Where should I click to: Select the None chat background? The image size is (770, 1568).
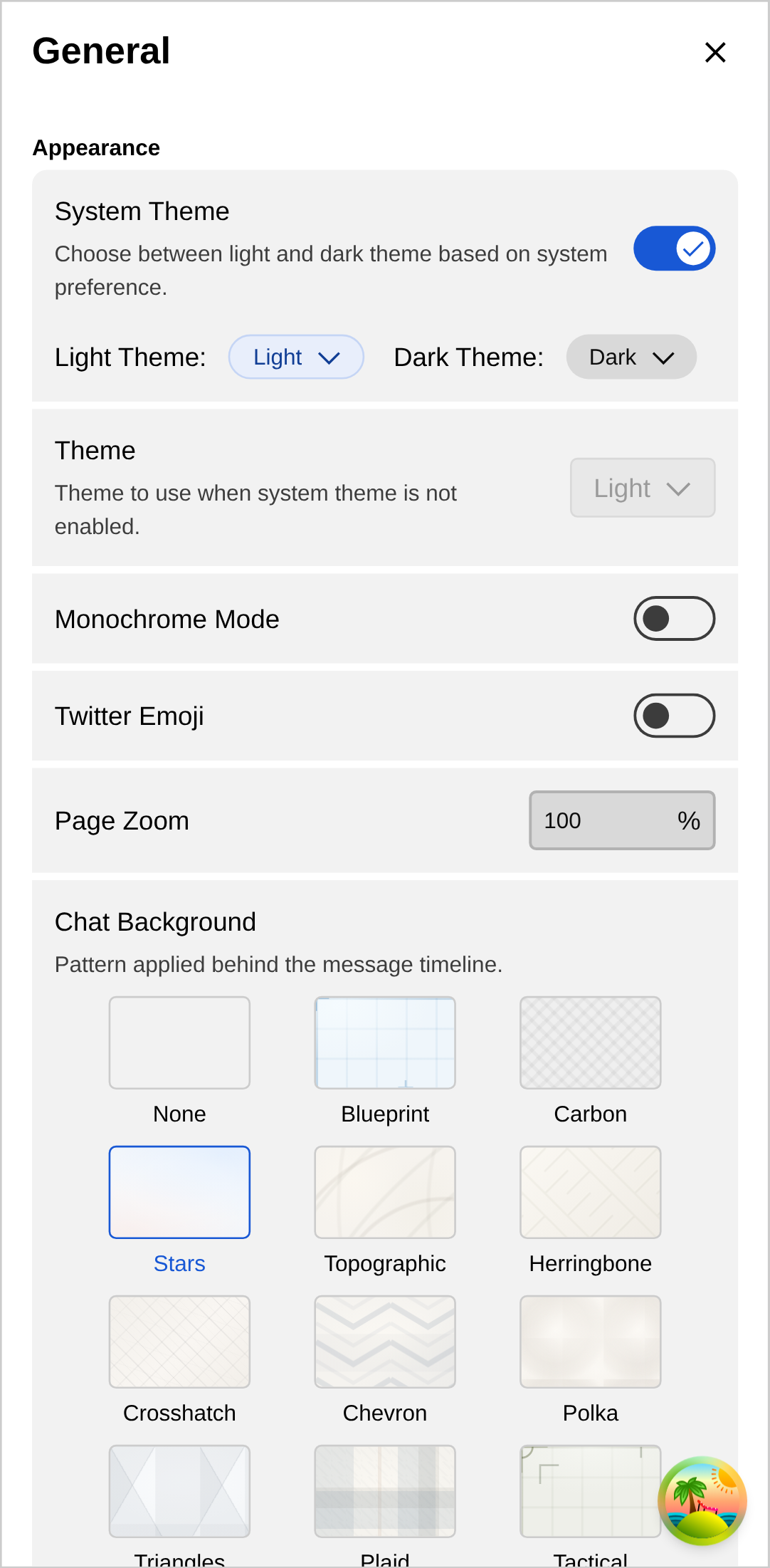[179, 1042]
